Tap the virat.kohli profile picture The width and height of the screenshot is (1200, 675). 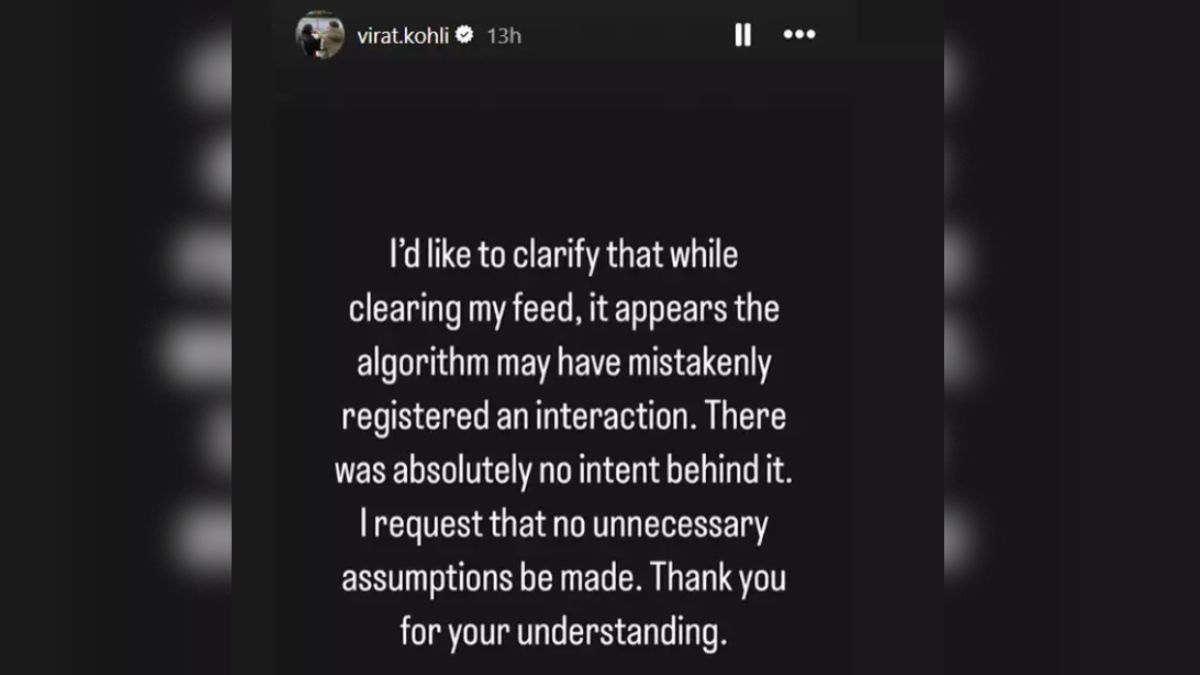coord(320,36)
